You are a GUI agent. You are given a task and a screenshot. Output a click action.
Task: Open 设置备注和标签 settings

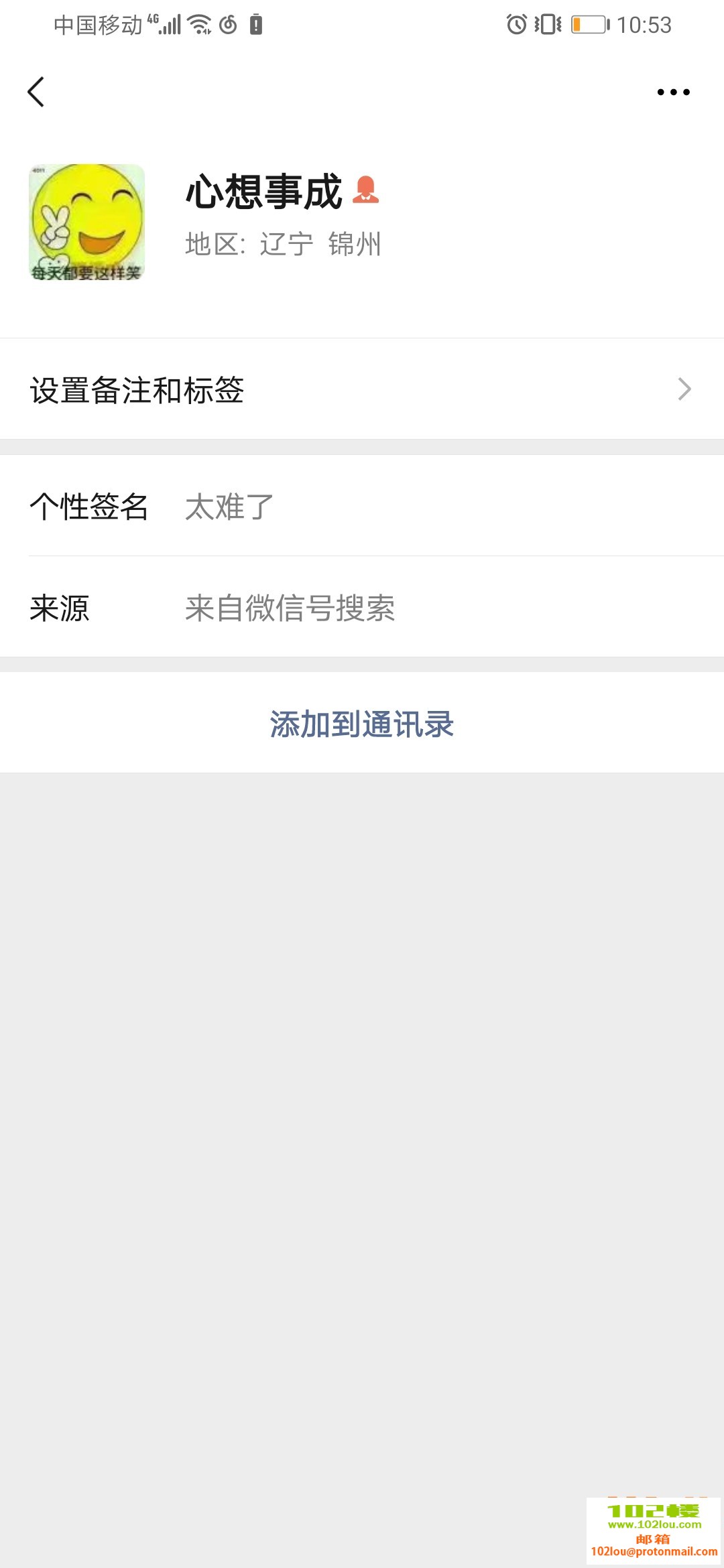(362, 389)
